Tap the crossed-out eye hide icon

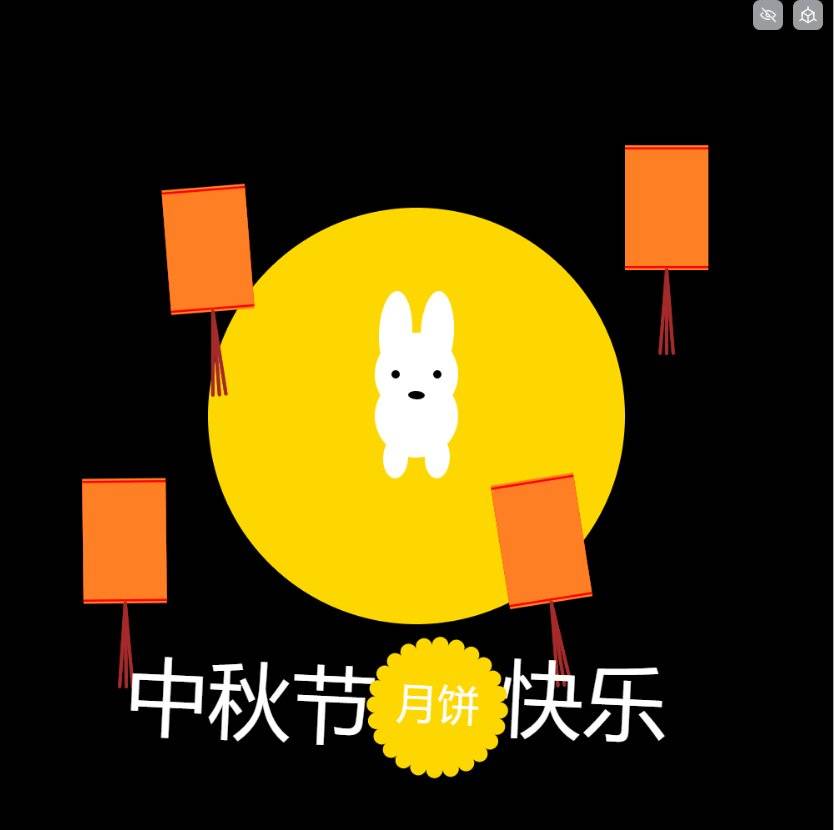coord(768,15)
